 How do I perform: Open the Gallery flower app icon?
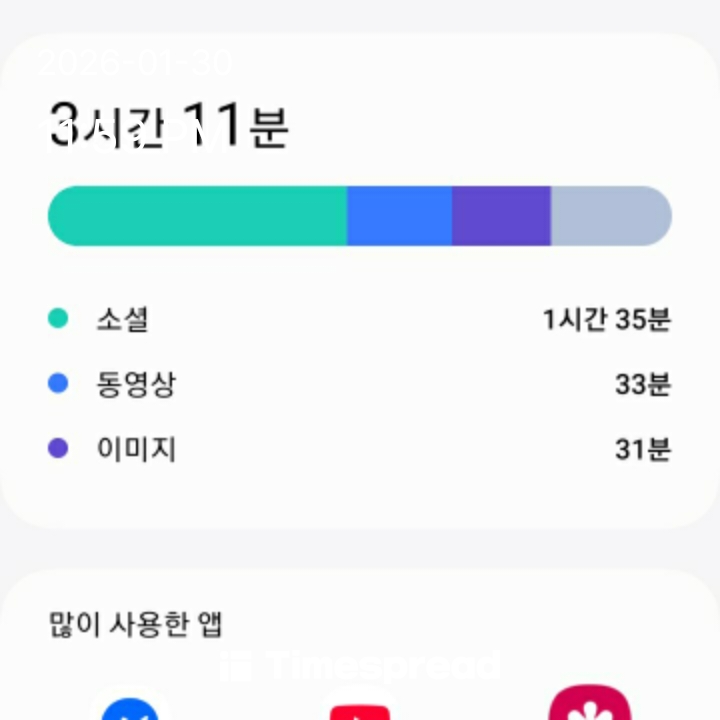(590, 706)
